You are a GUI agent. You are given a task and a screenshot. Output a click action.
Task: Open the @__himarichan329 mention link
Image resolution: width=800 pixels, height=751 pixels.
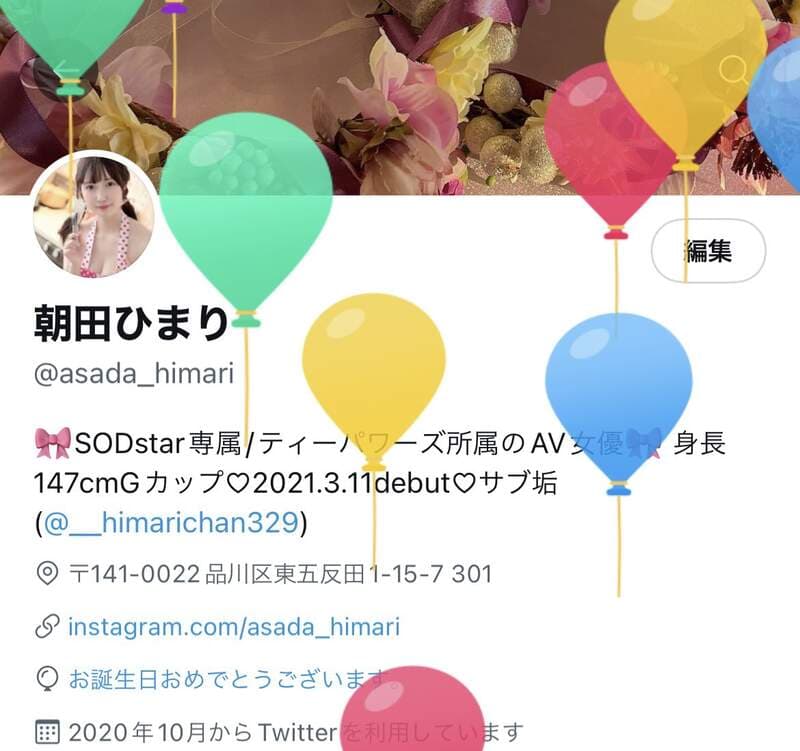(x=172, y=522)
